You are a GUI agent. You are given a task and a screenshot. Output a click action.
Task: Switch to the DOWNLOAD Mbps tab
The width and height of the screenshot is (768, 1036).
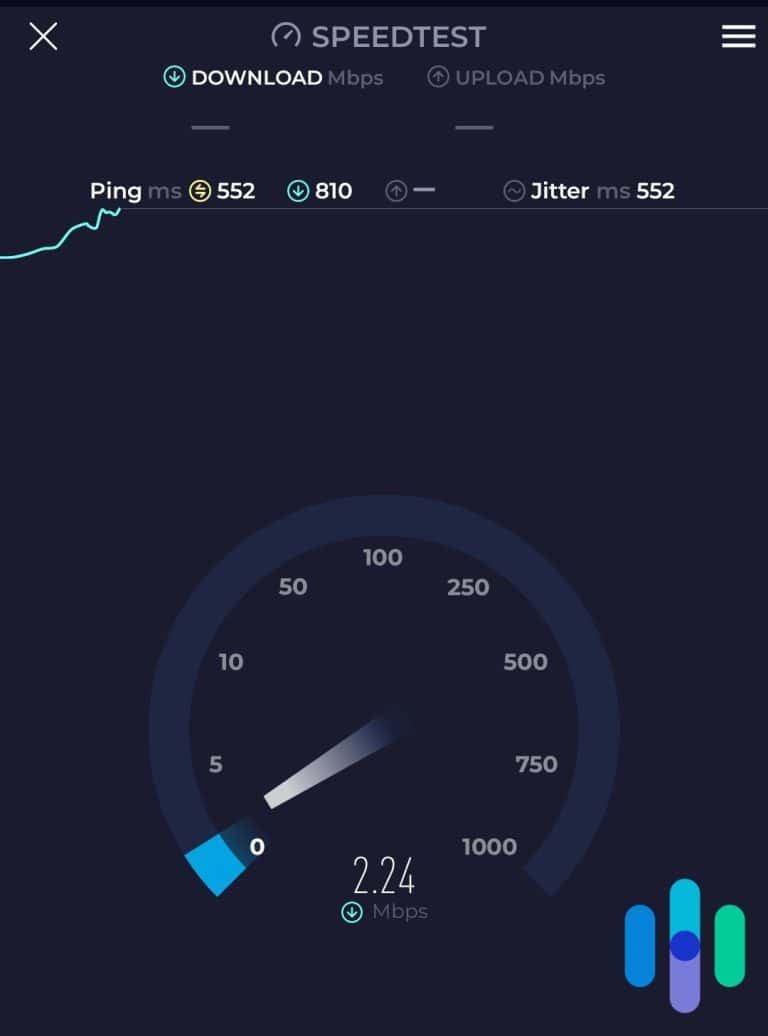273,77
